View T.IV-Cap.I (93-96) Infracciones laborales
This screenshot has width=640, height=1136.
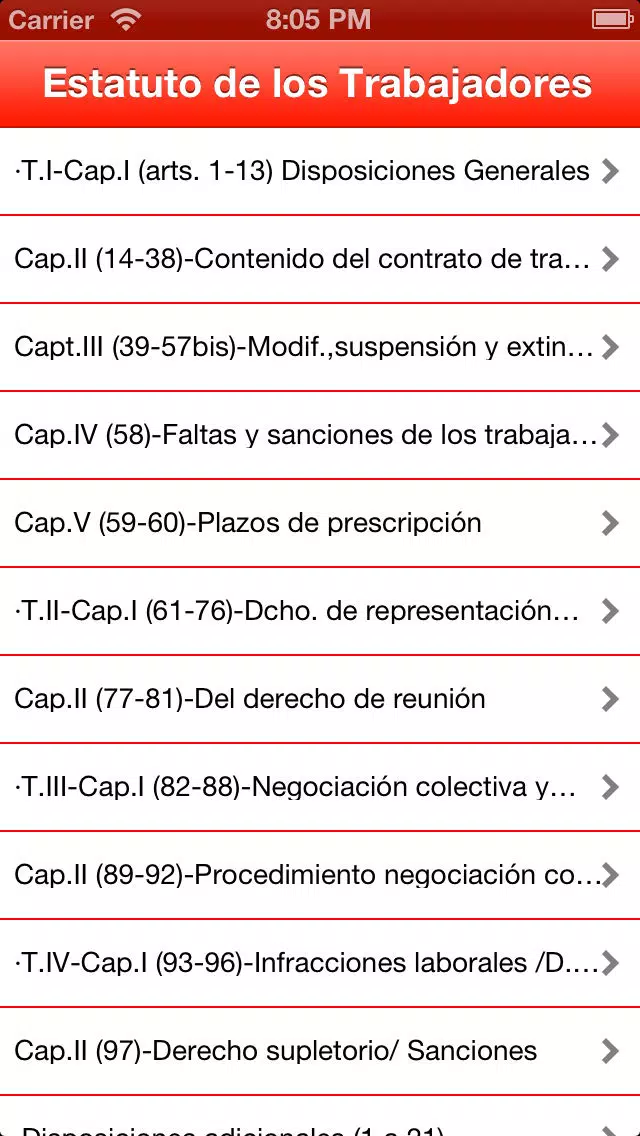(320, 963)
